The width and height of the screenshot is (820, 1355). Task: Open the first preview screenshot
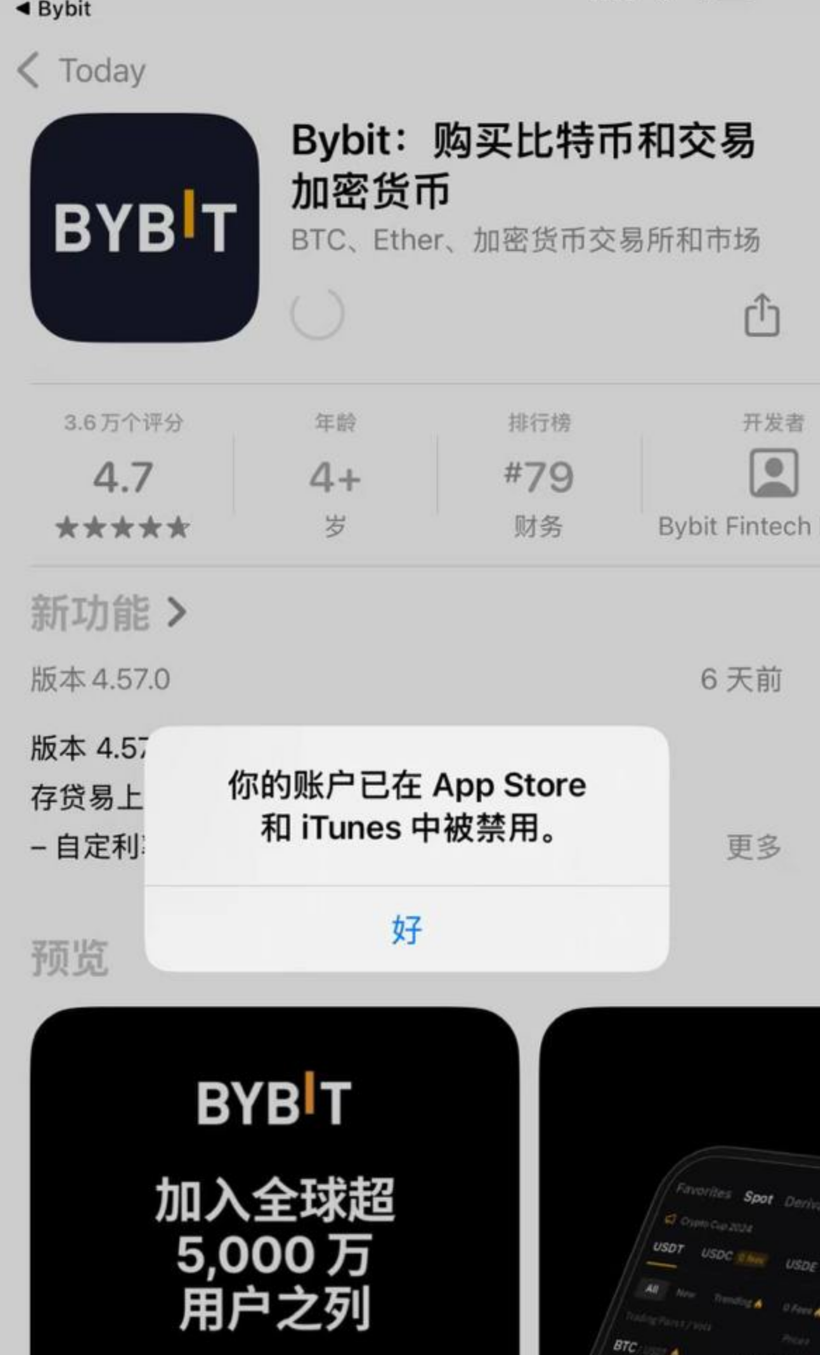[x=274, y=1180]
